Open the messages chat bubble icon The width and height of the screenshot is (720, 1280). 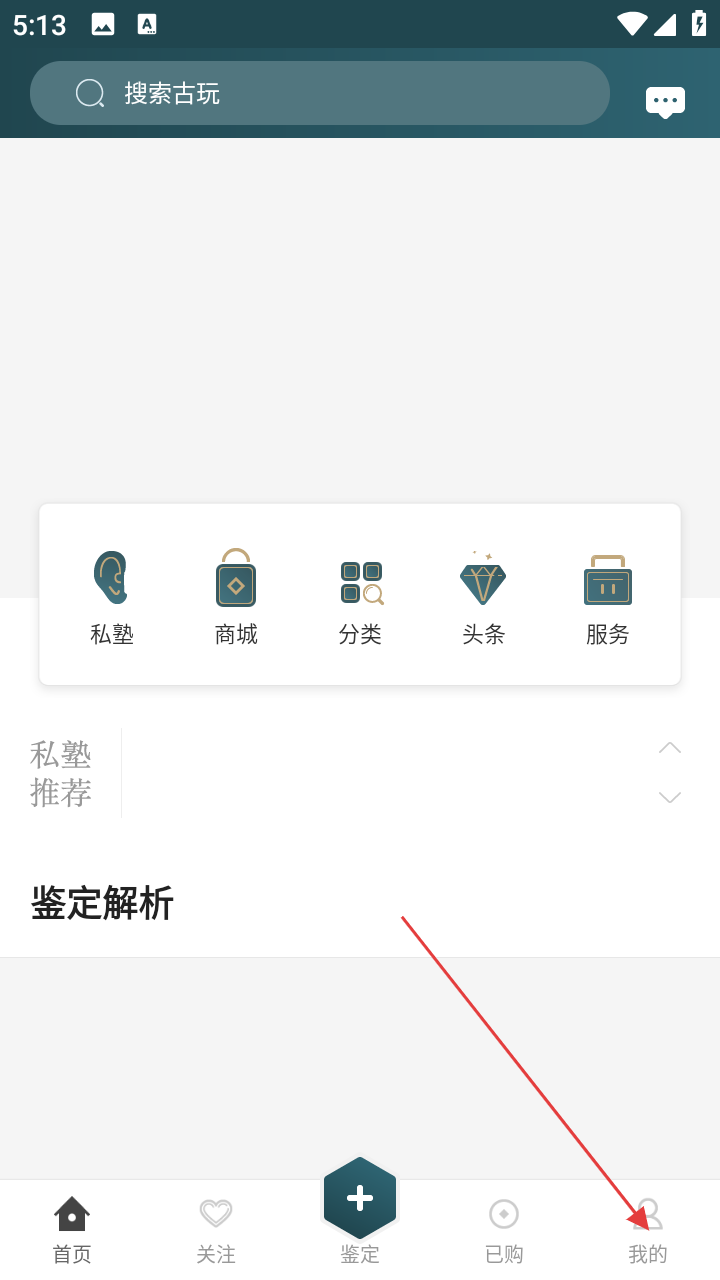665,101
